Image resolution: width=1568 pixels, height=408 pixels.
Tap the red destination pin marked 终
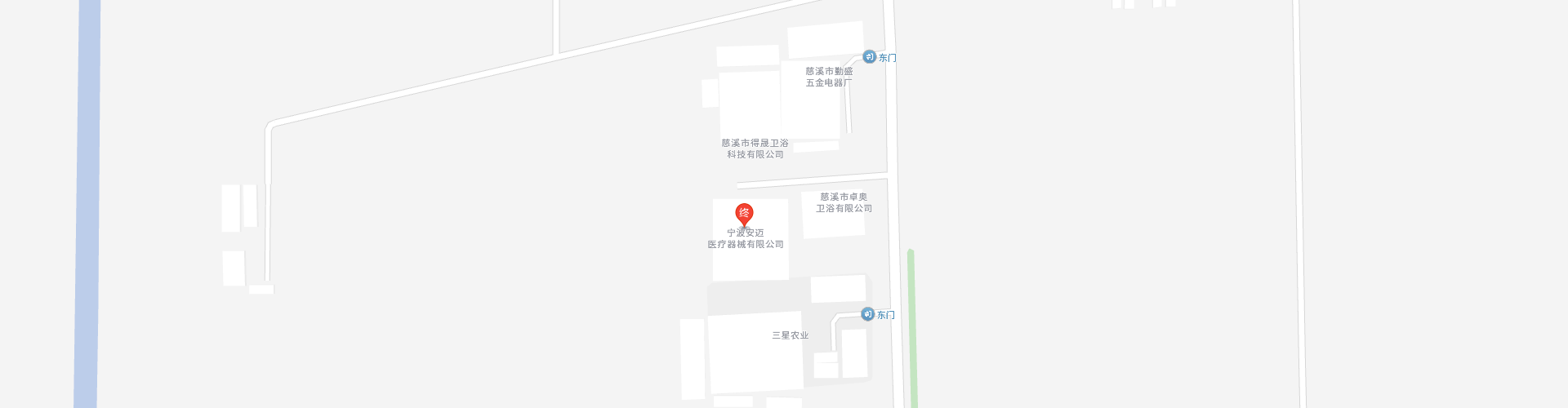(744, 214)
